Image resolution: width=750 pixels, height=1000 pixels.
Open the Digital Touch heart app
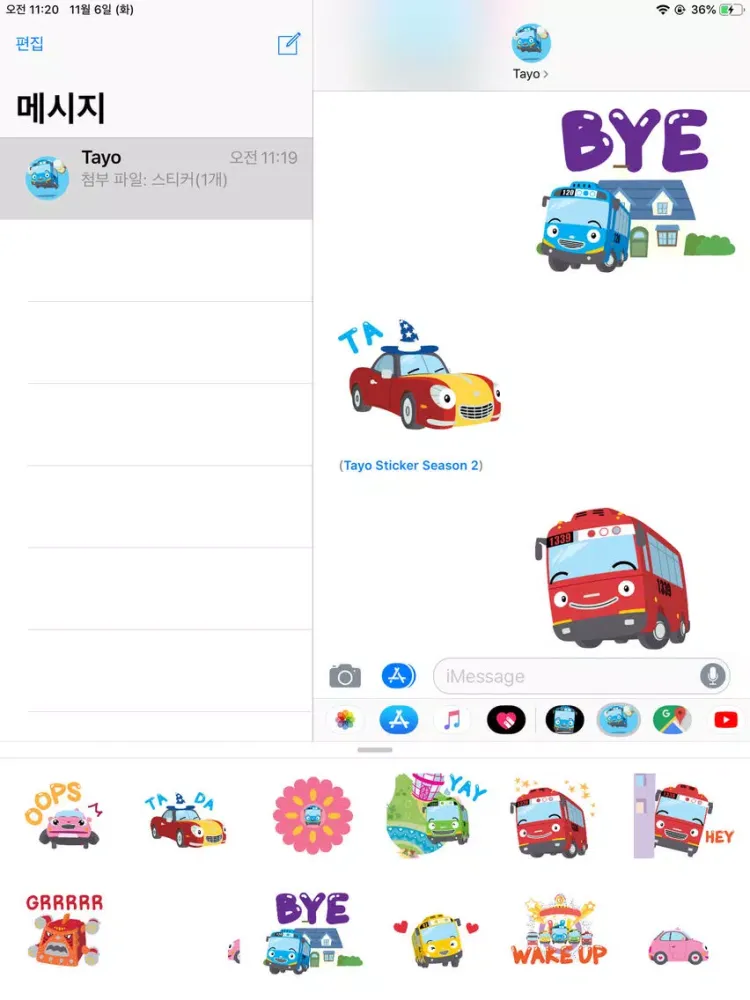pos(506,719)
